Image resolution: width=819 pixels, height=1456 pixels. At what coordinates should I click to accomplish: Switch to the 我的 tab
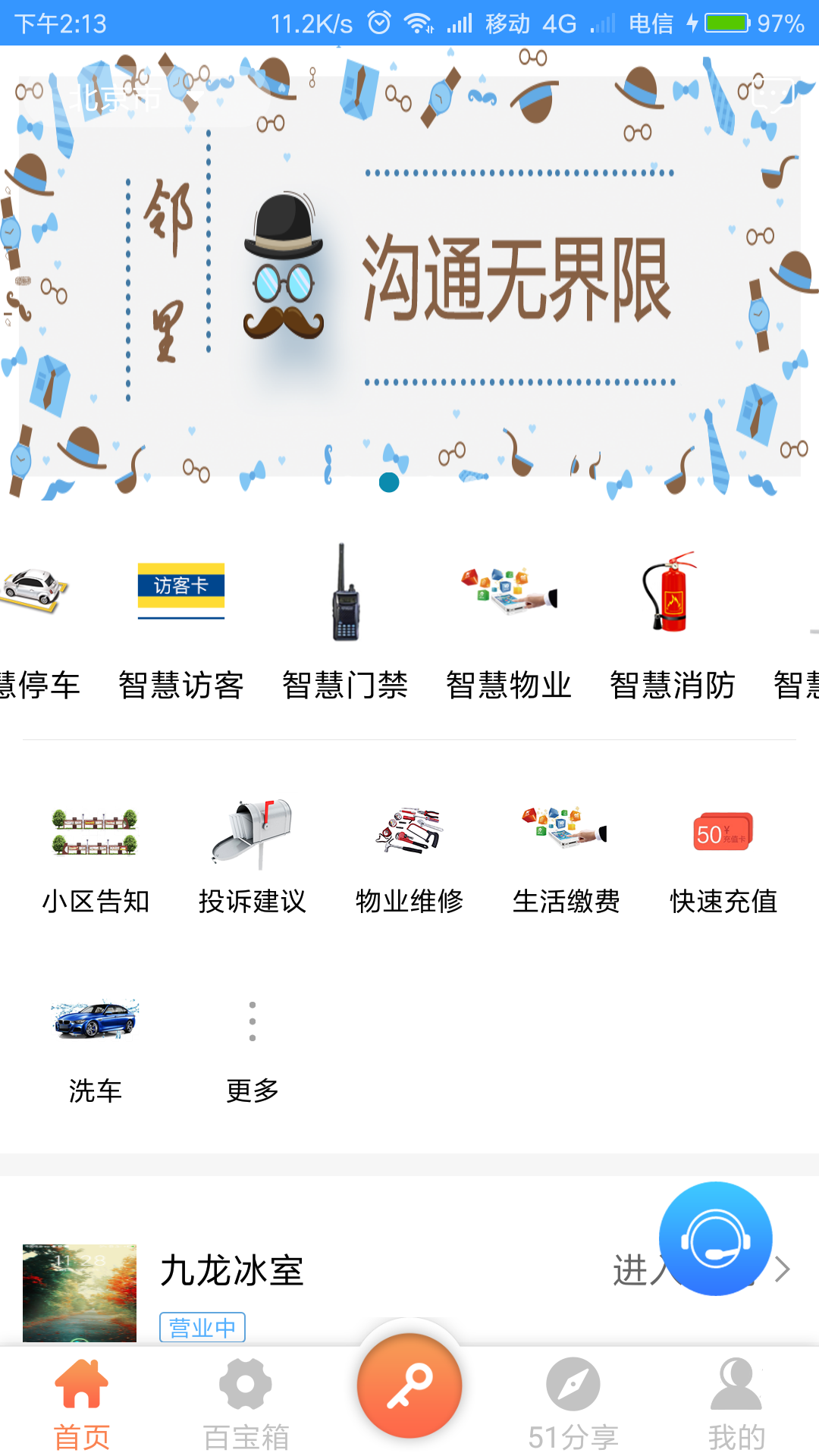point(736,1403)
